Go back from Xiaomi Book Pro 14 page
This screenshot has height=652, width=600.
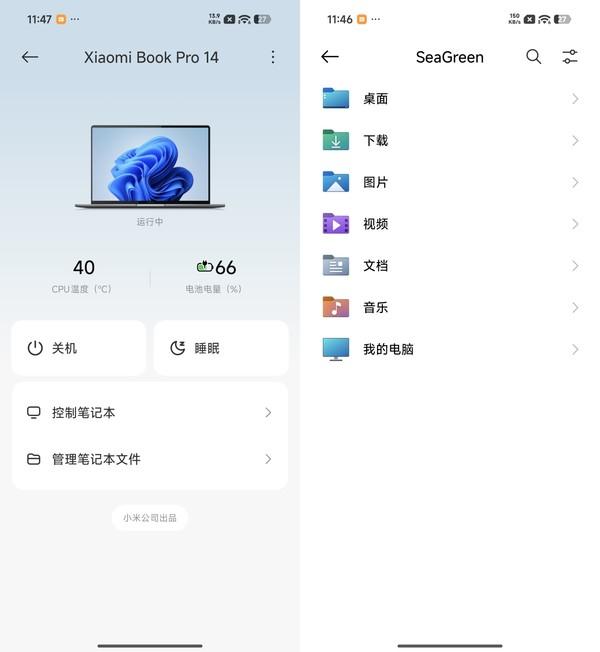pyautogui.click(x=30, y=57)
